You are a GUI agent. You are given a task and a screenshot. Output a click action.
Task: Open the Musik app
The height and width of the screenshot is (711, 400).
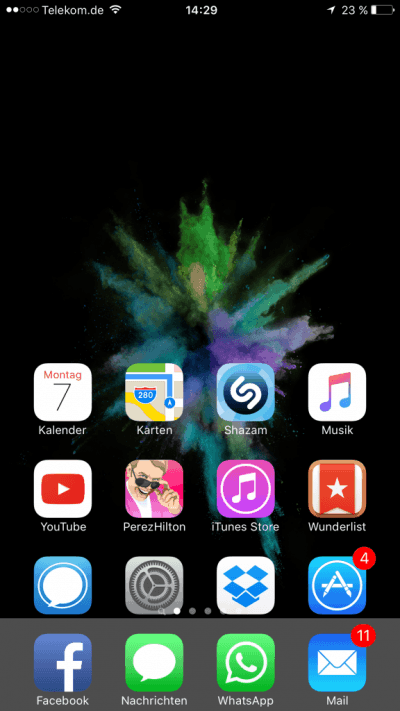point(337,392)
